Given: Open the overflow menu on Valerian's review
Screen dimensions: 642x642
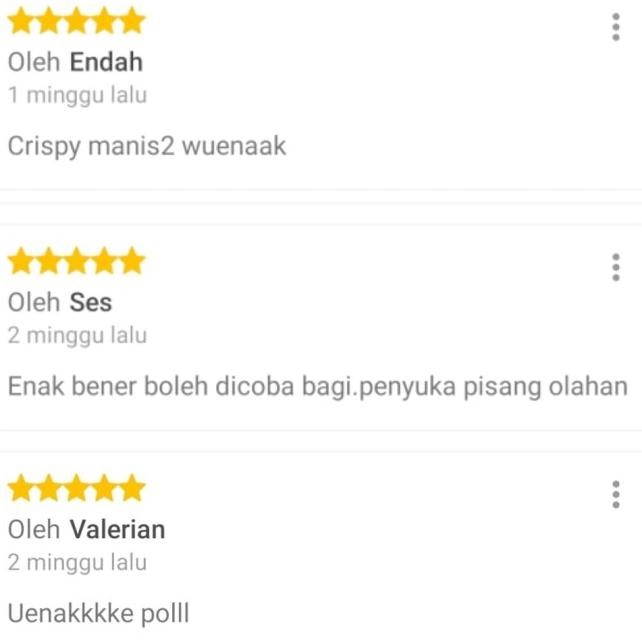Looking at the screenshot, I should pos(615,494).
